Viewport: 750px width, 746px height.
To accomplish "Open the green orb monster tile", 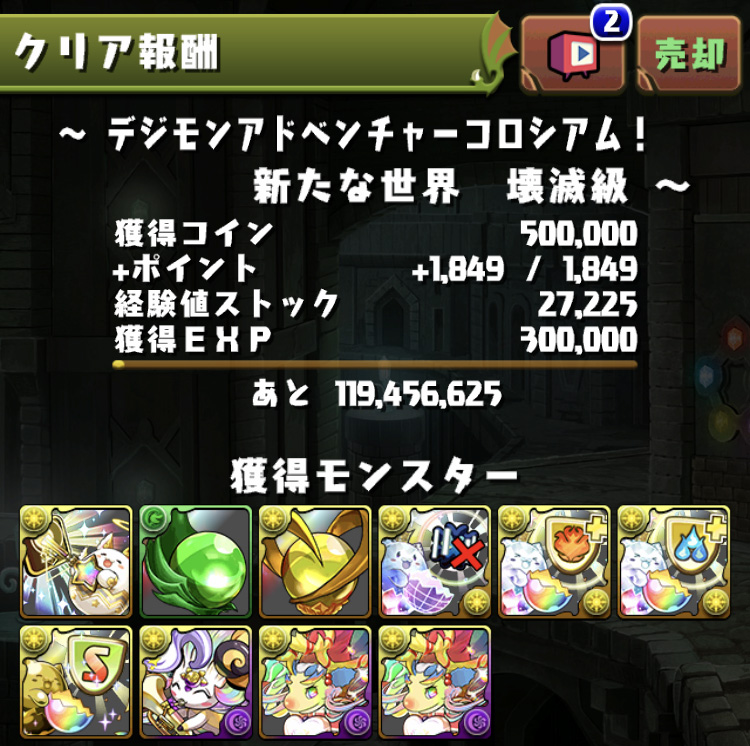I will (195, 561).
